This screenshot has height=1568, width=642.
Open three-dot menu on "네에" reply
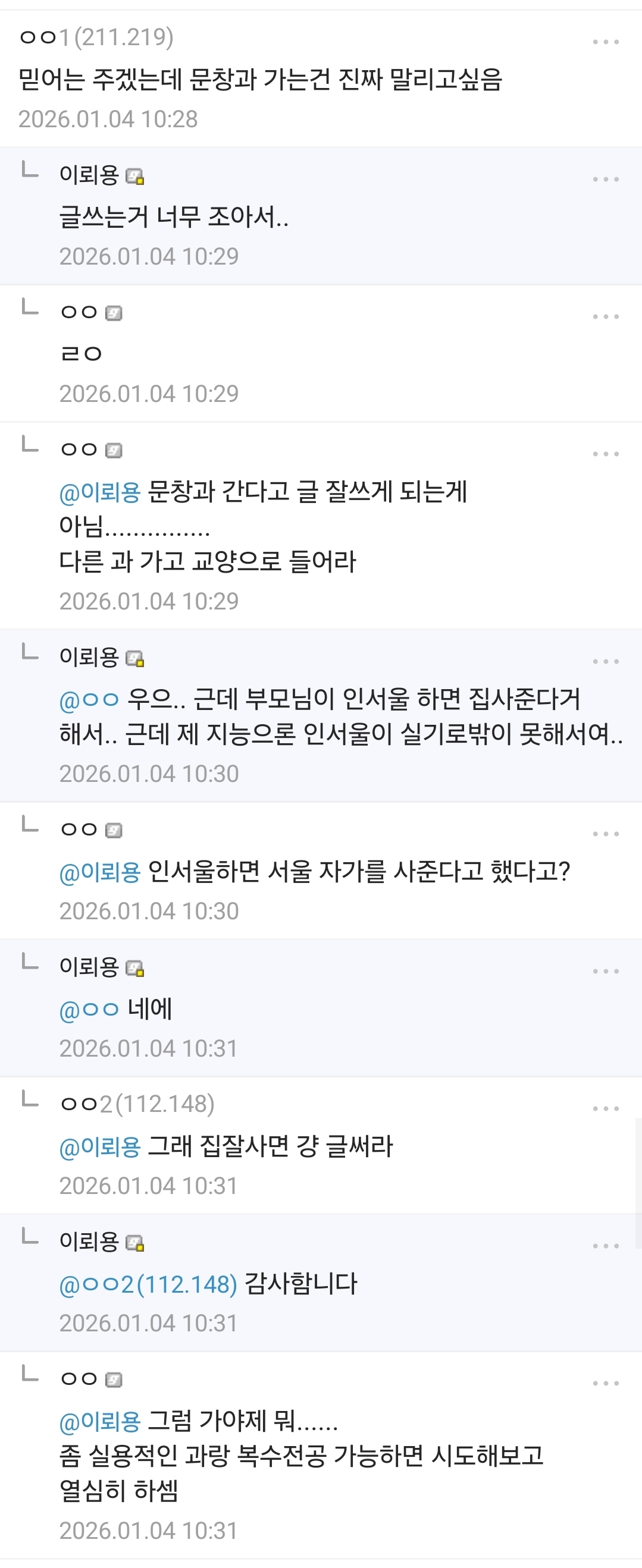coord(606,972)
